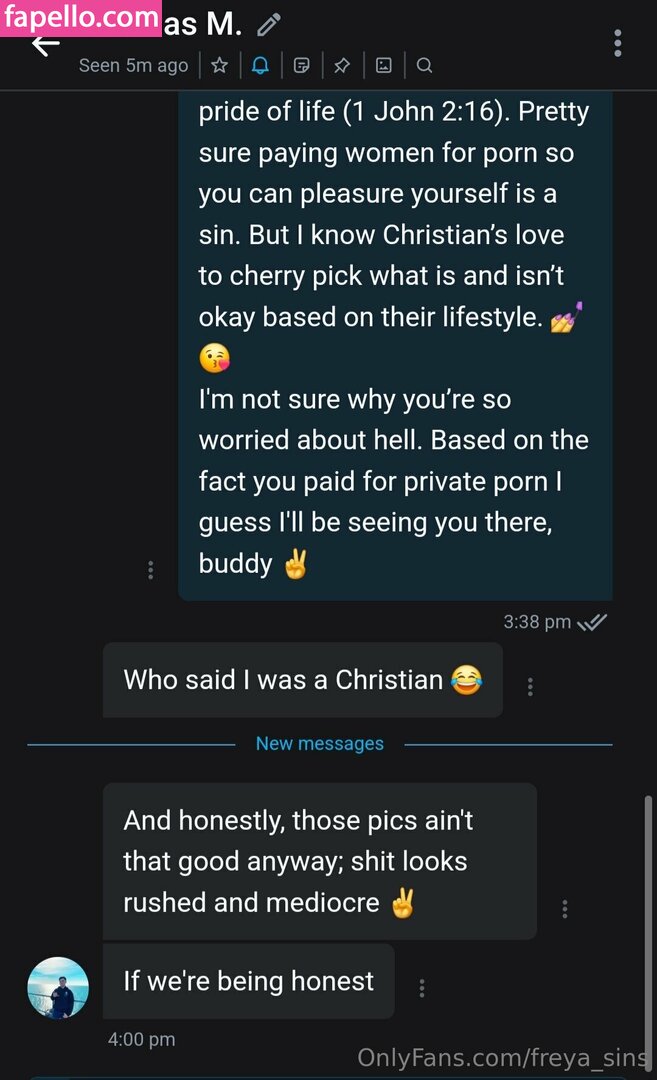Go back using the top-left arrow
657x1080 pixels.
(45, 45)
